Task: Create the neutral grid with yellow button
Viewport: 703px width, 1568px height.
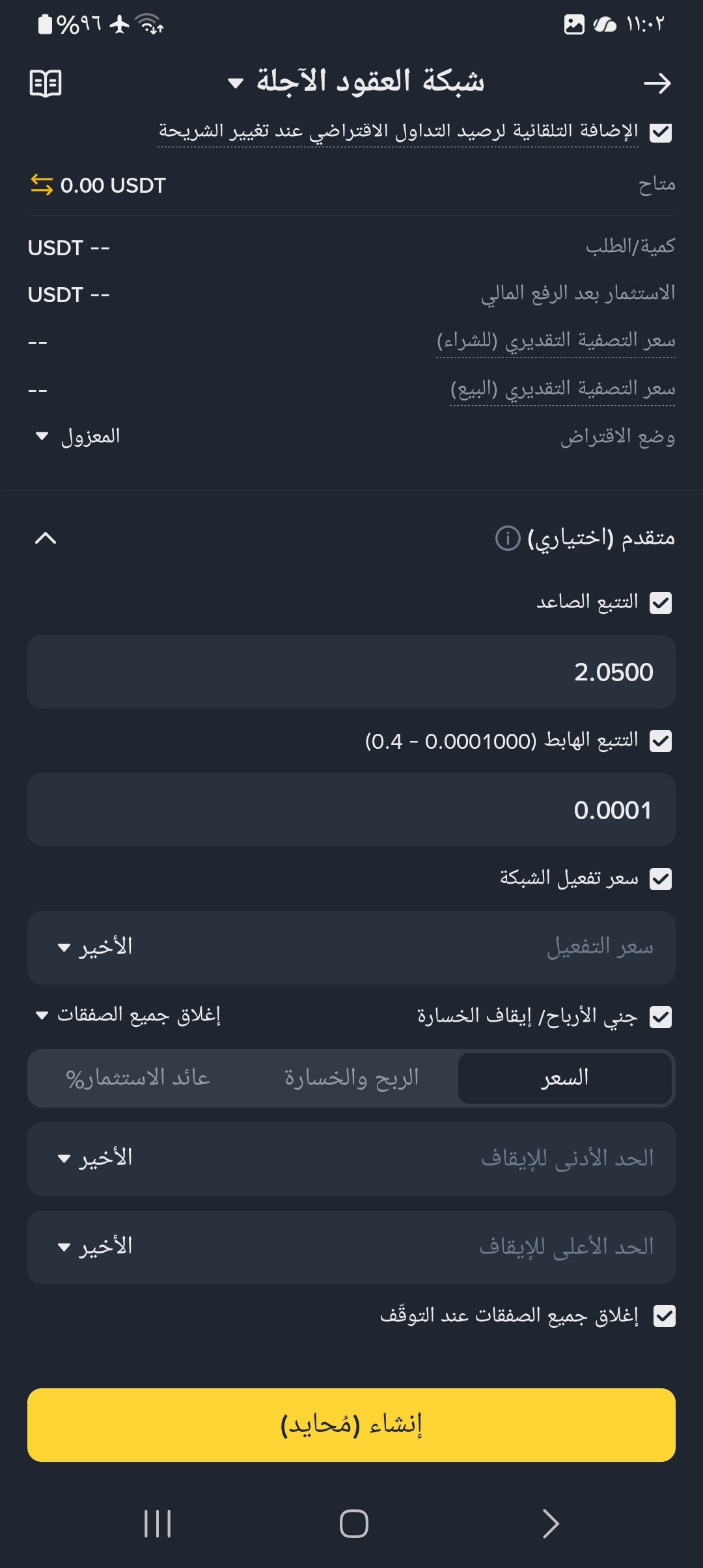Action: 351,1425
